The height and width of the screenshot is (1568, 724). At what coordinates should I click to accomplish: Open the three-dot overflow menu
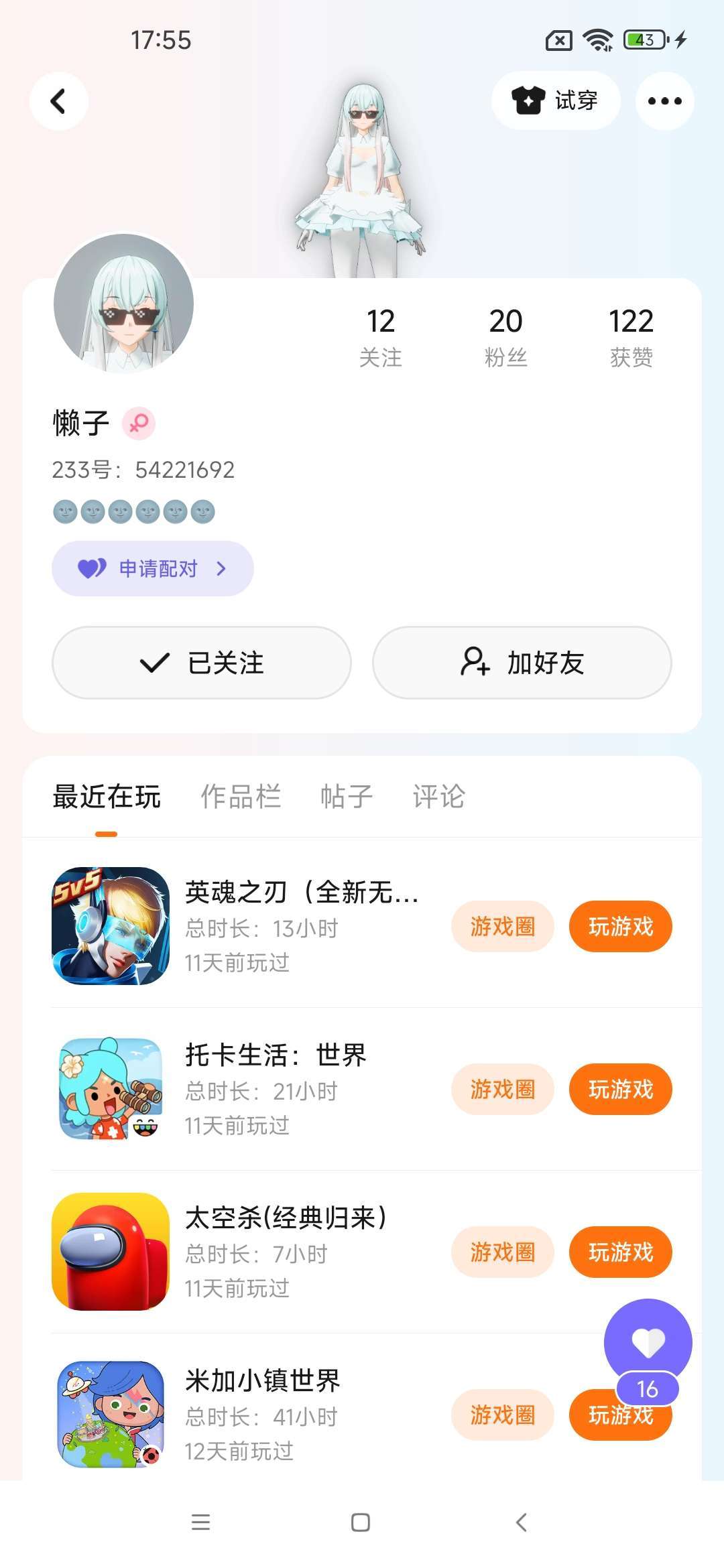pos(664,101)
